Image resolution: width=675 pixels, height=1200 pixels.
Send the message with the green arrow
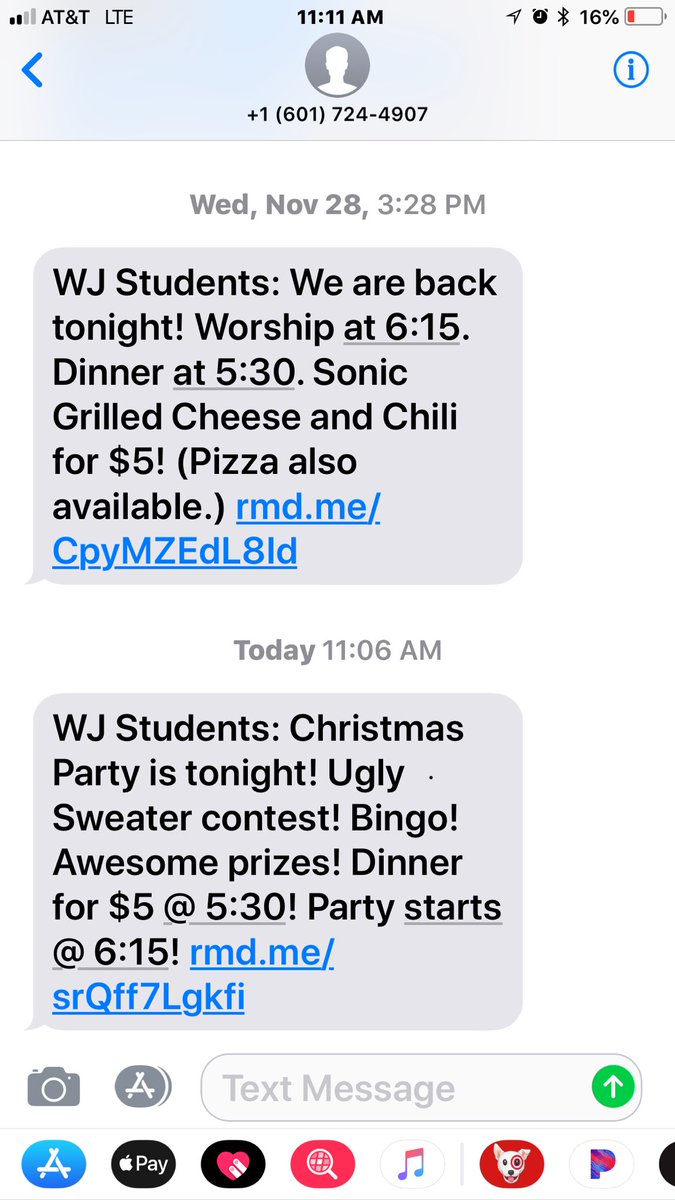click(x=613, y=1087)
